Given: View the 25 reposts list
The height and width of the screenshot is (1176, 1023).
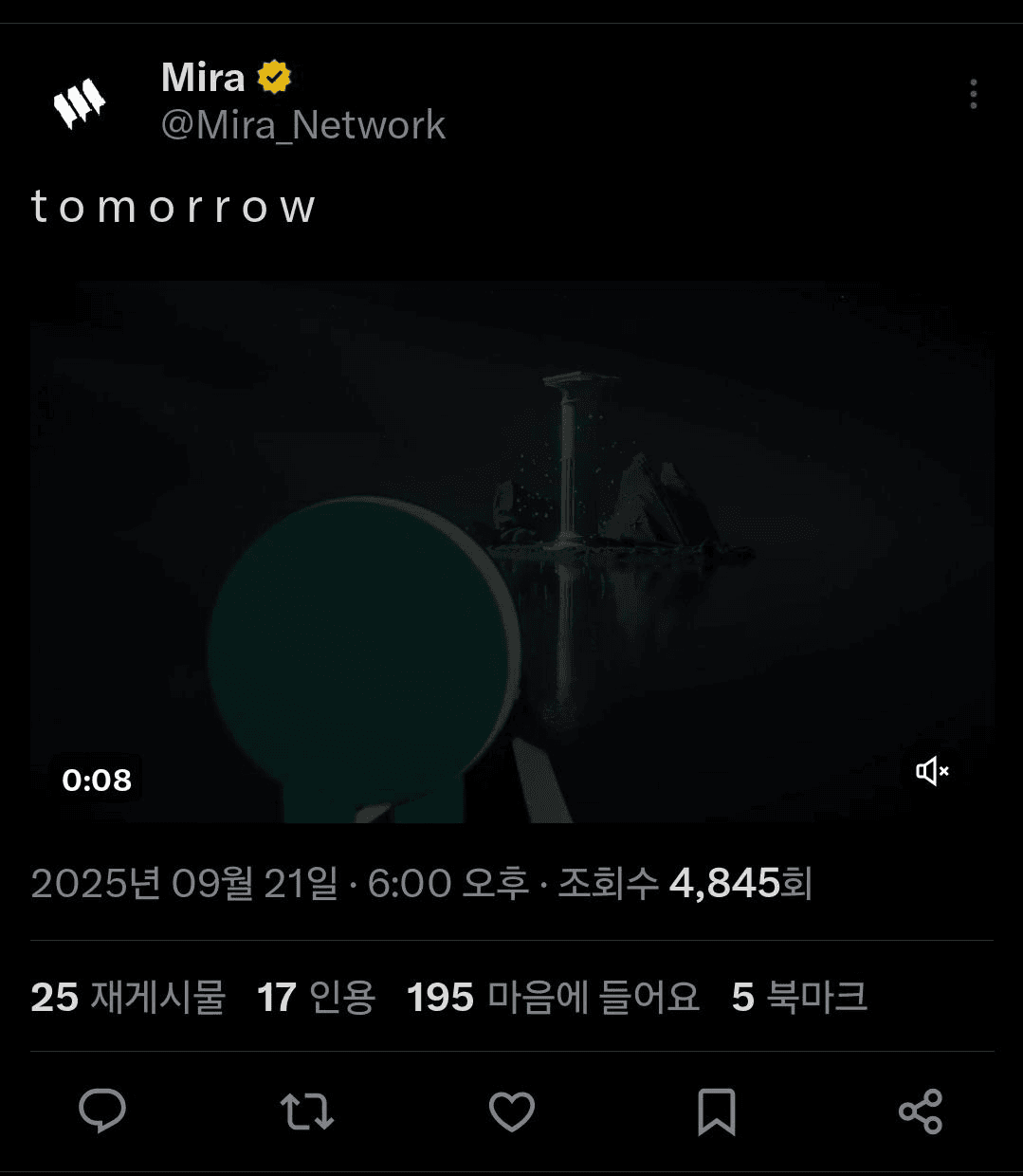Looking at the screenshot, I should [128, 997].
